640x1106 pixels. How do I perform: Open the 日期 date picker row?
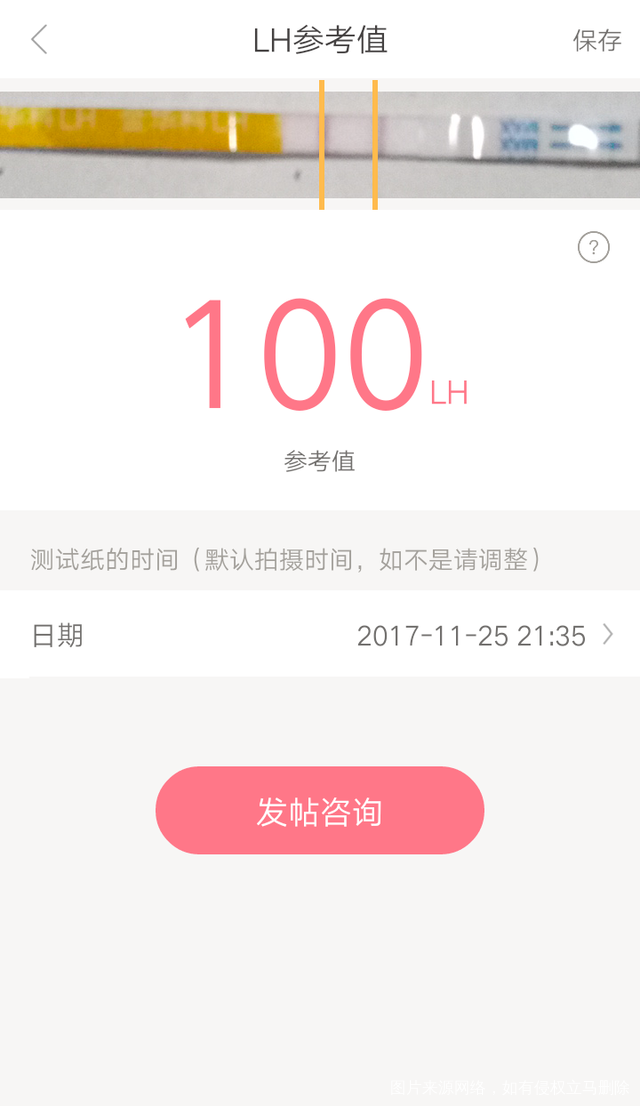coord(320,635)
